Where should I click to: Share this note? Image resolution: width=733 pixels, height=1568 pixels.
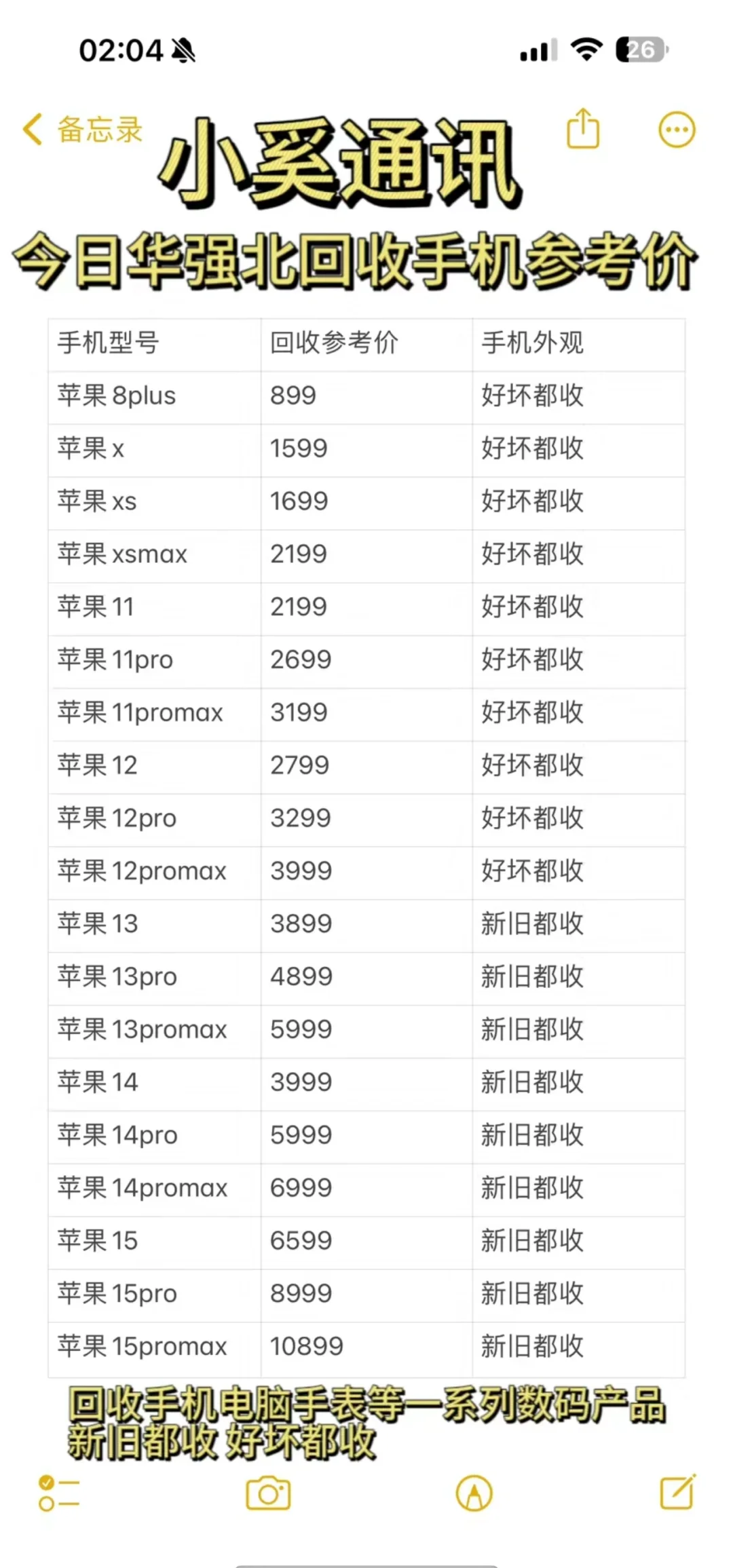tap(583, 128)
